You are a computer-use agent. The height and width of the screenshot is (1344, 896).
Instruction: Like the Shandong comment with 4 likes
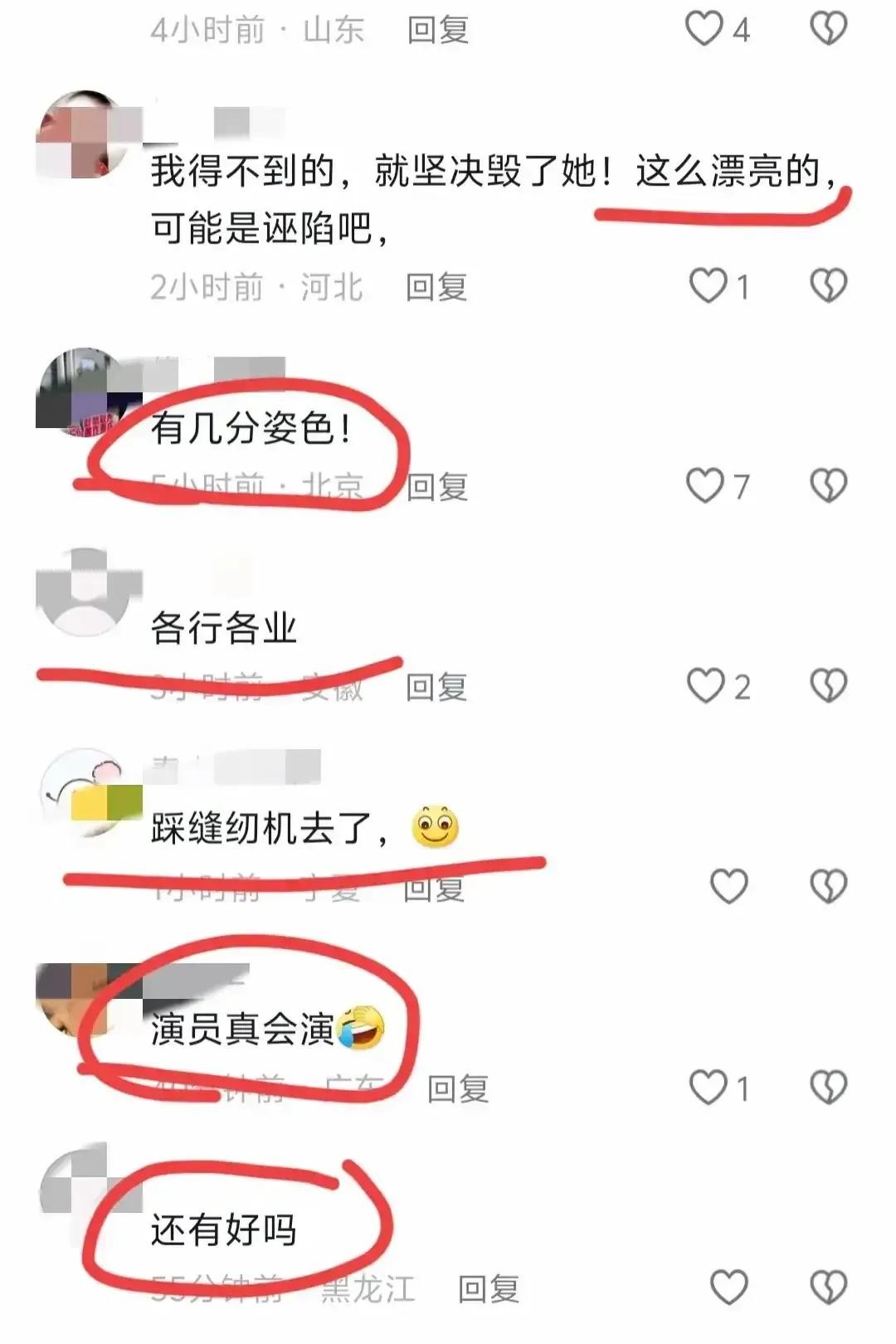click(704, 30)
